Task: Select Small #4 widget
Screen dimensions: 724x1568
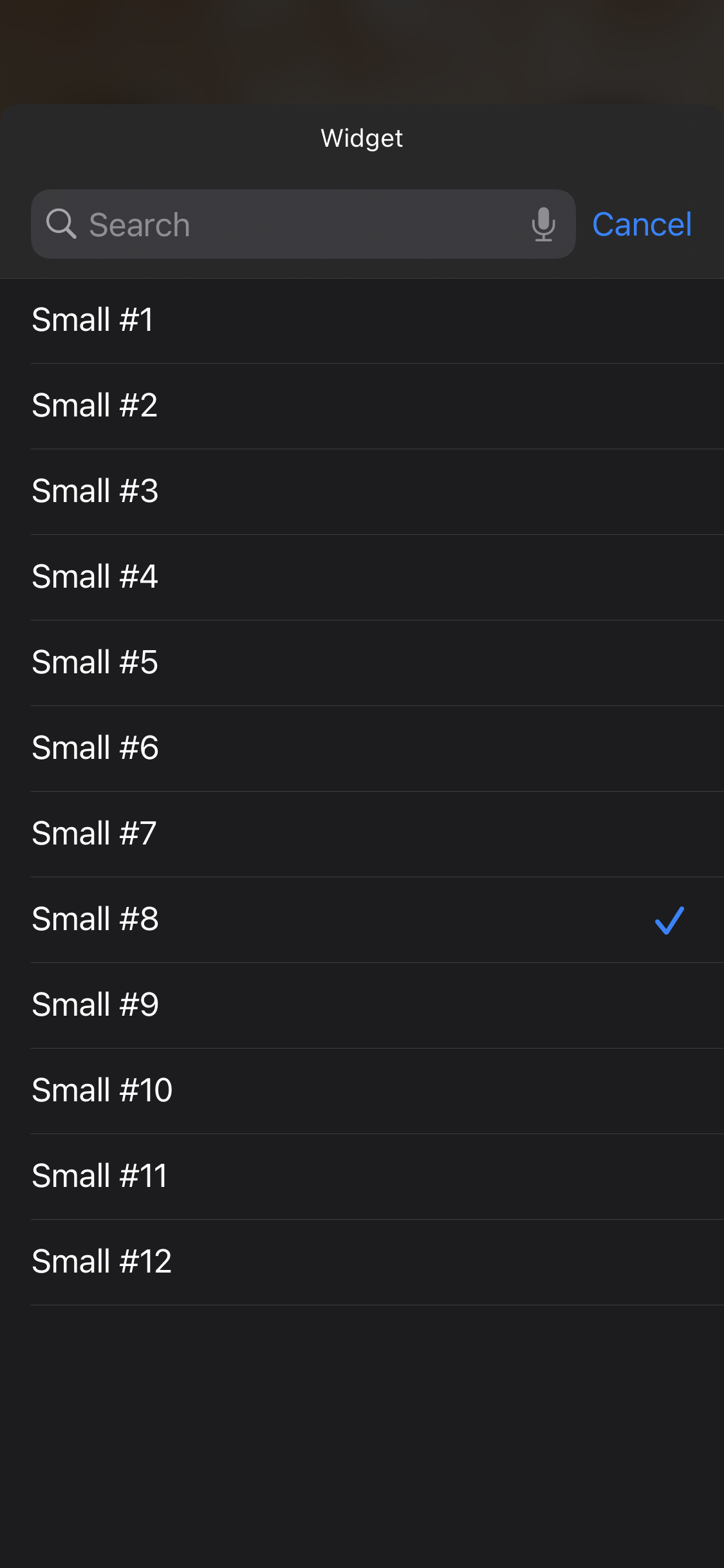Action: click(x=362, y=577)
